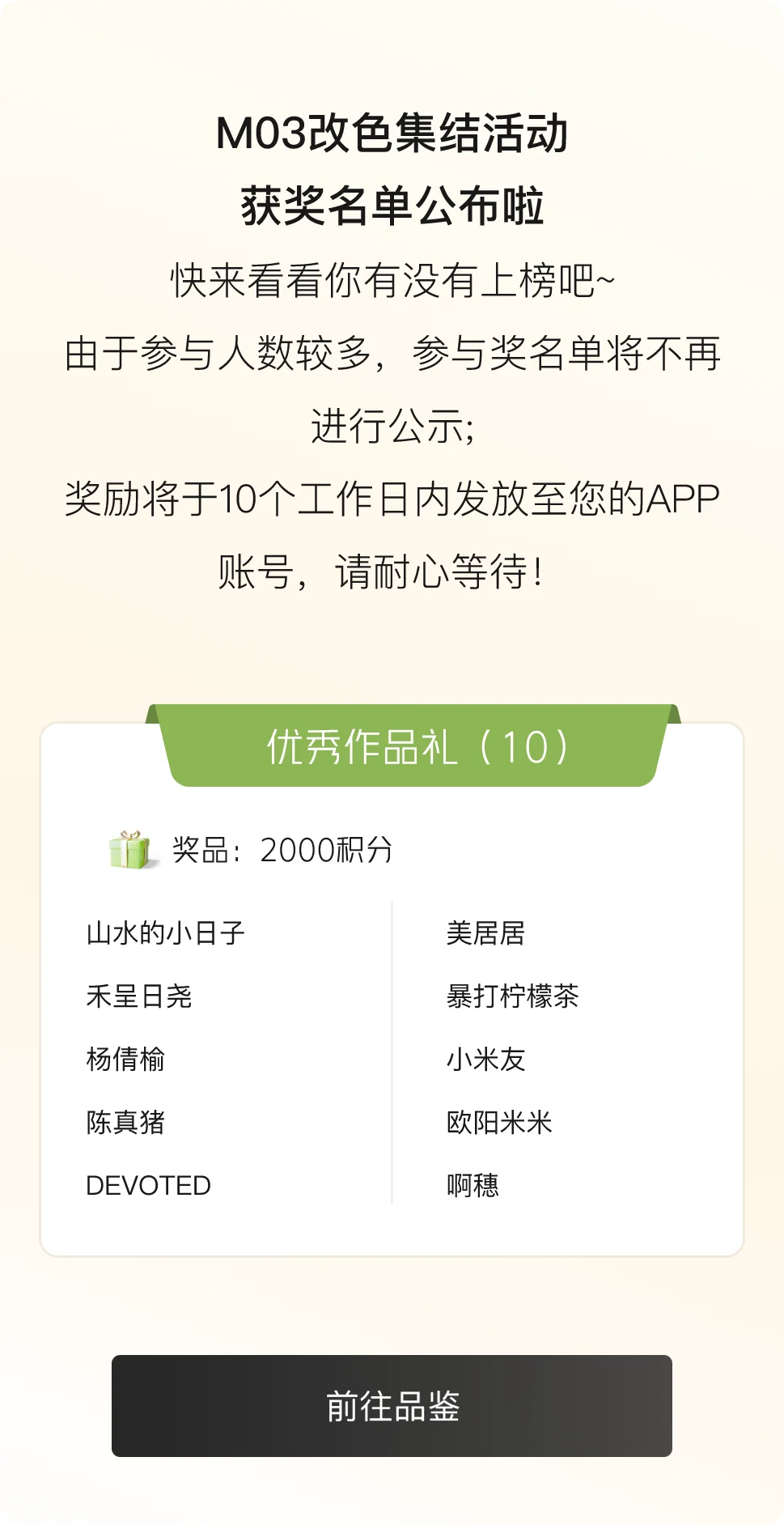The width and height of the screenshot is (784, 1525).
Task: Tap the 前往品鉴 button
Action: pyautogui.click(x=392, y=1406)
